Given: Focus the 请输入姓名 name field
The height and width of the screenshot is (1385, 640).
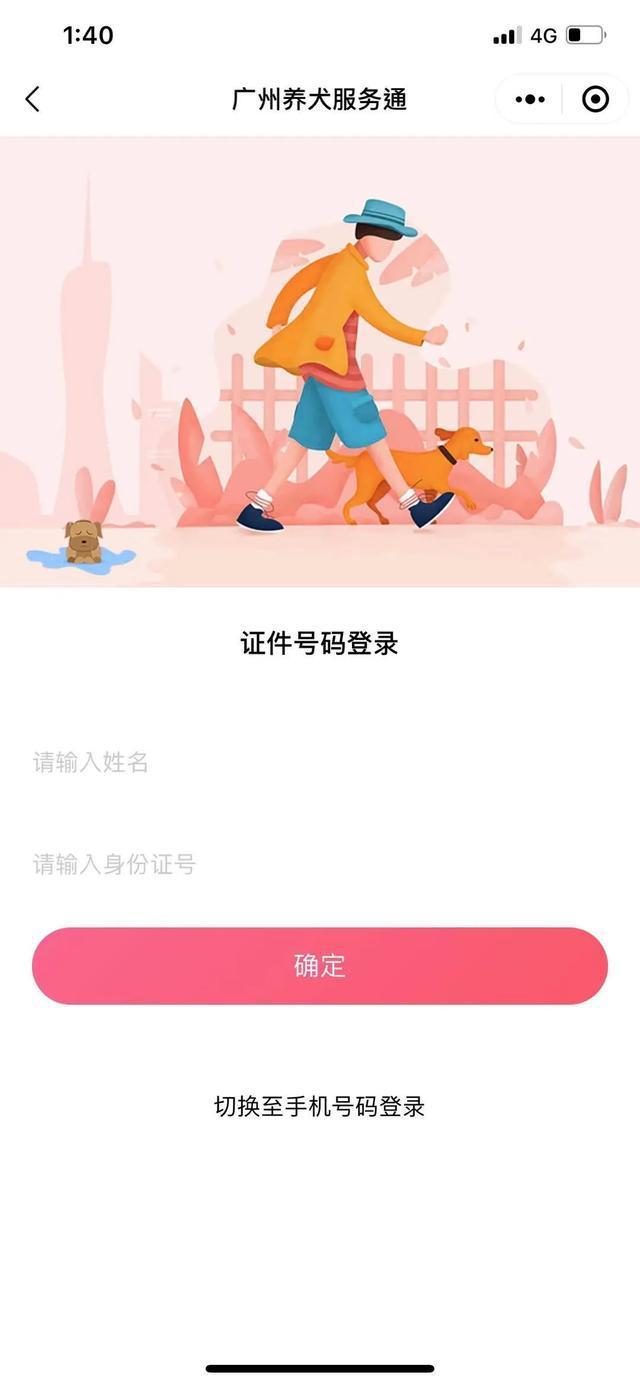Looking at the screenshot, I should (320, 763).
